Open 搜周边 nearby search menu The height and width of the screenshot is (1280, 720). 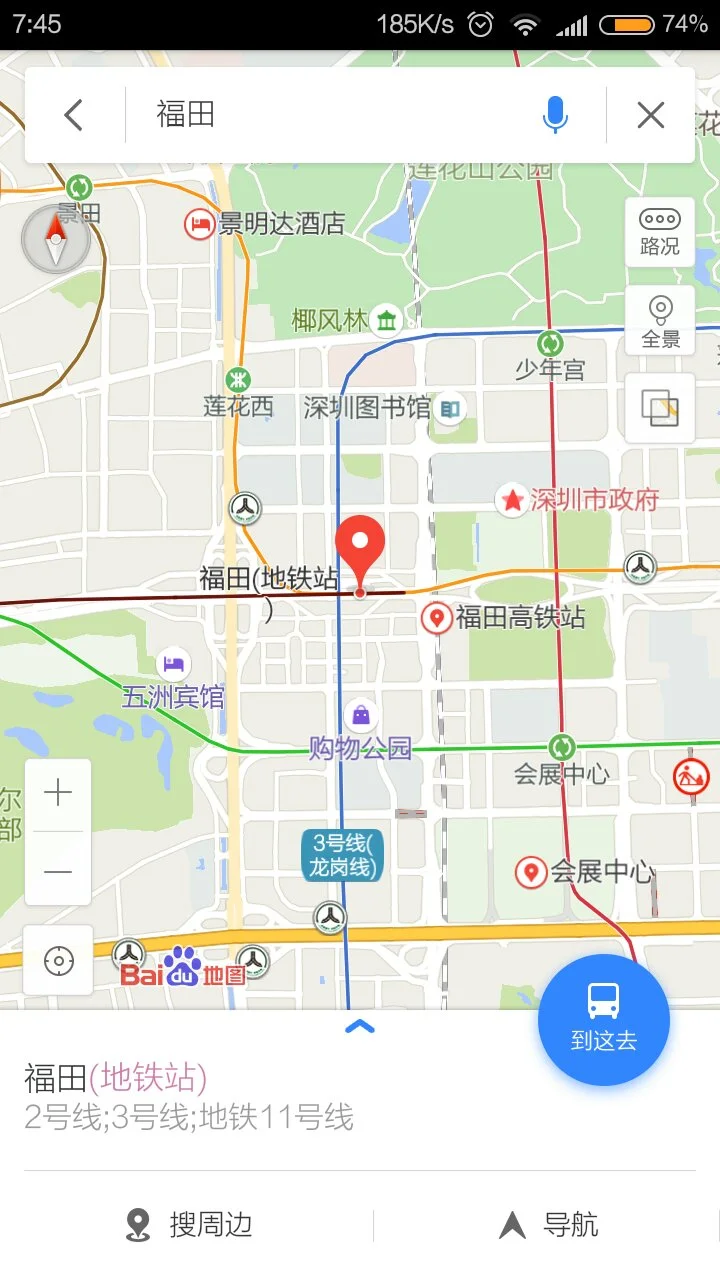pyautogui.click(x=190, y=1224)
